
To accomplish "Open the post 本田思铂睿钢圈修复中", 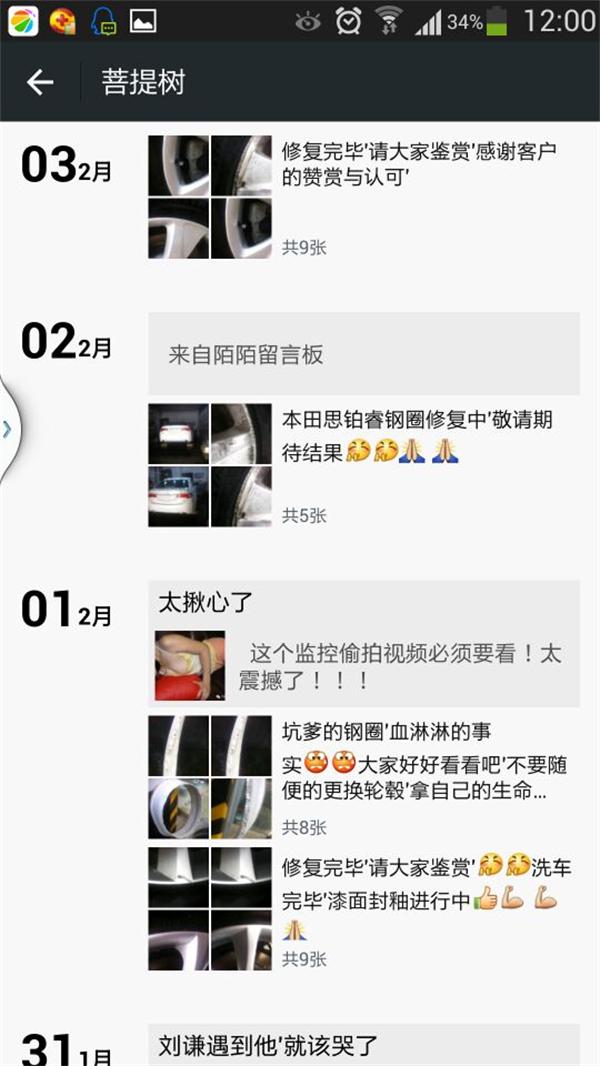I will tap(364, 465).
